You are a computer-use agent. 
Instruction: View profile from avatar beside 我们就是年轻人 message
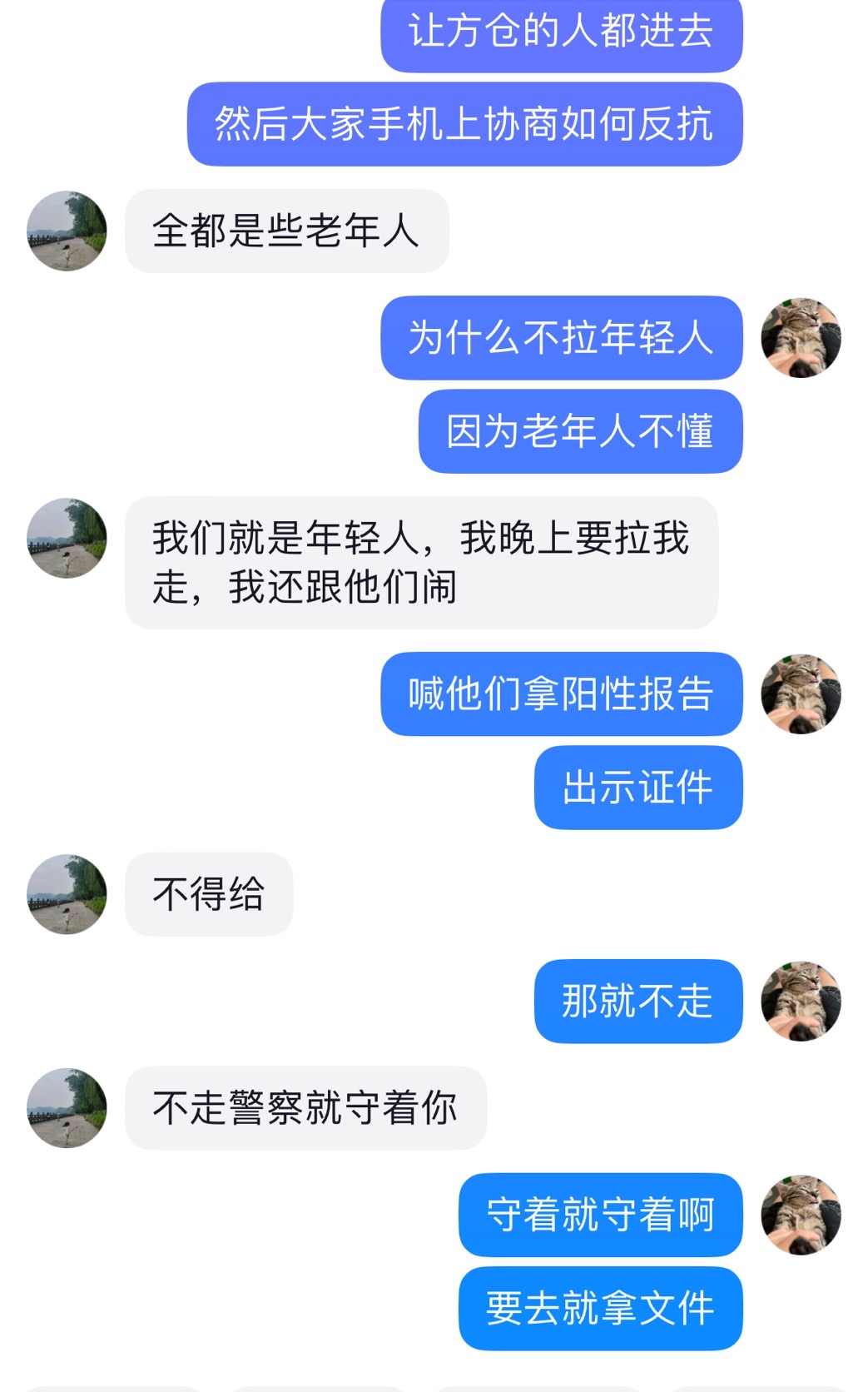tap(67, 538)
